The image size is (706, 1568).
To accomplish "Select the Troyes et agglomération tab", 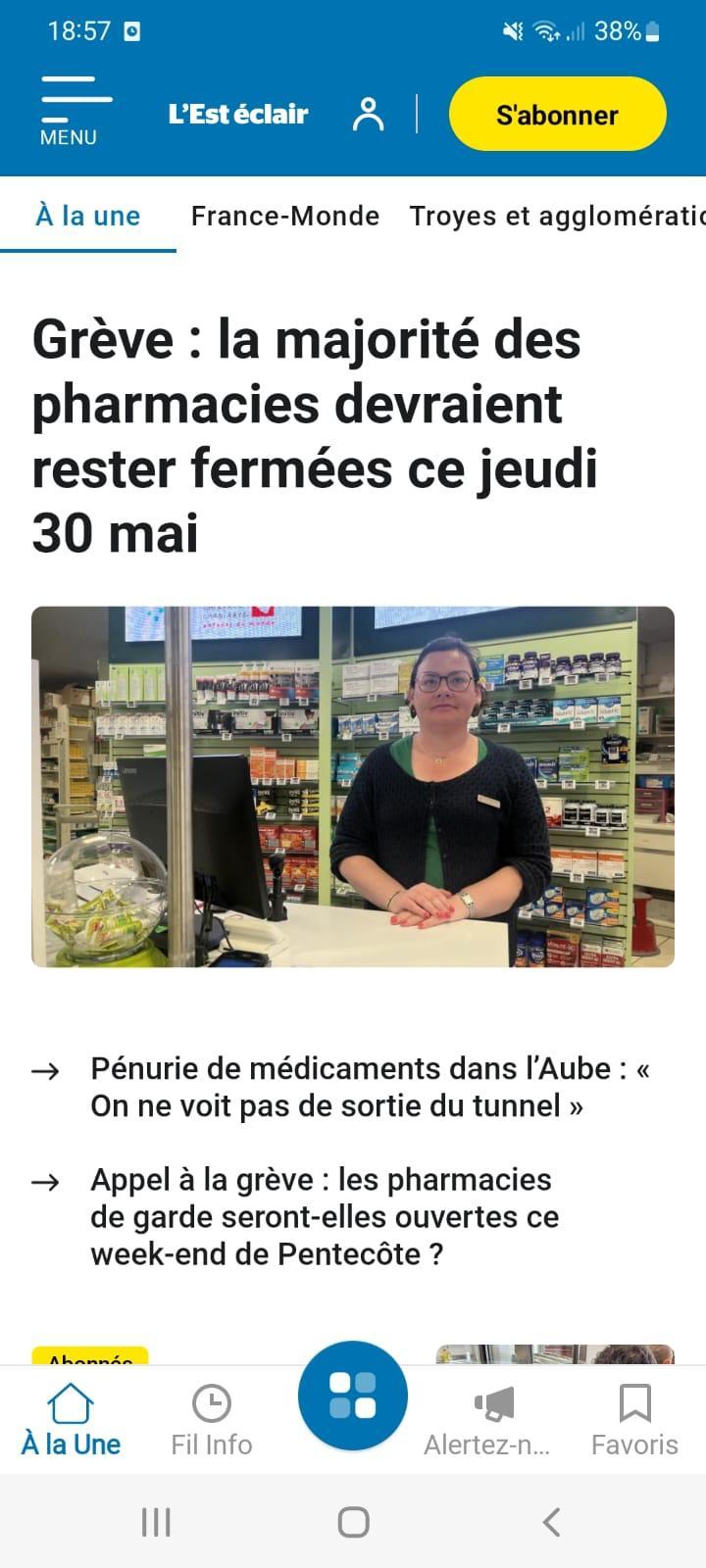I will point(555,216).
